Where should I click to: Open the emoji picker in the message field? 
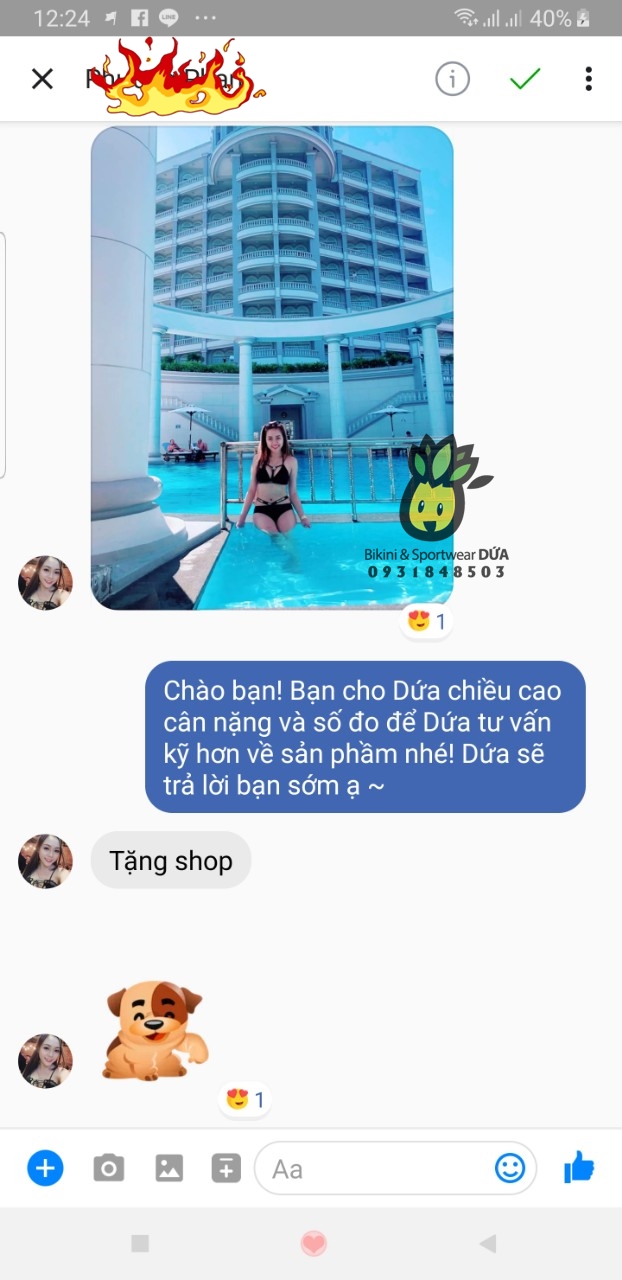point(510,1167)
